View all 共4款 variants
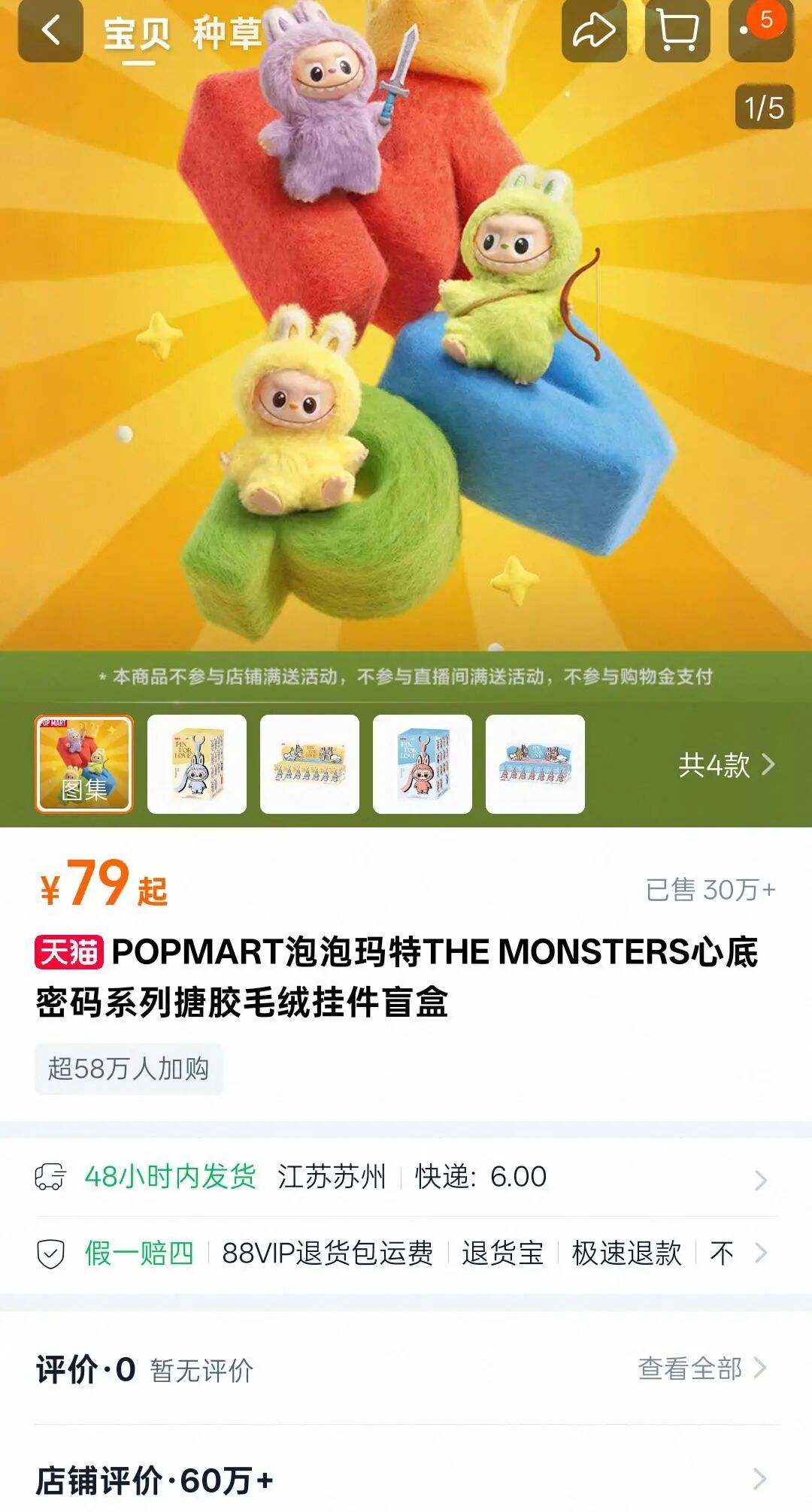The image size is (812, 1512). click(726, 765)
